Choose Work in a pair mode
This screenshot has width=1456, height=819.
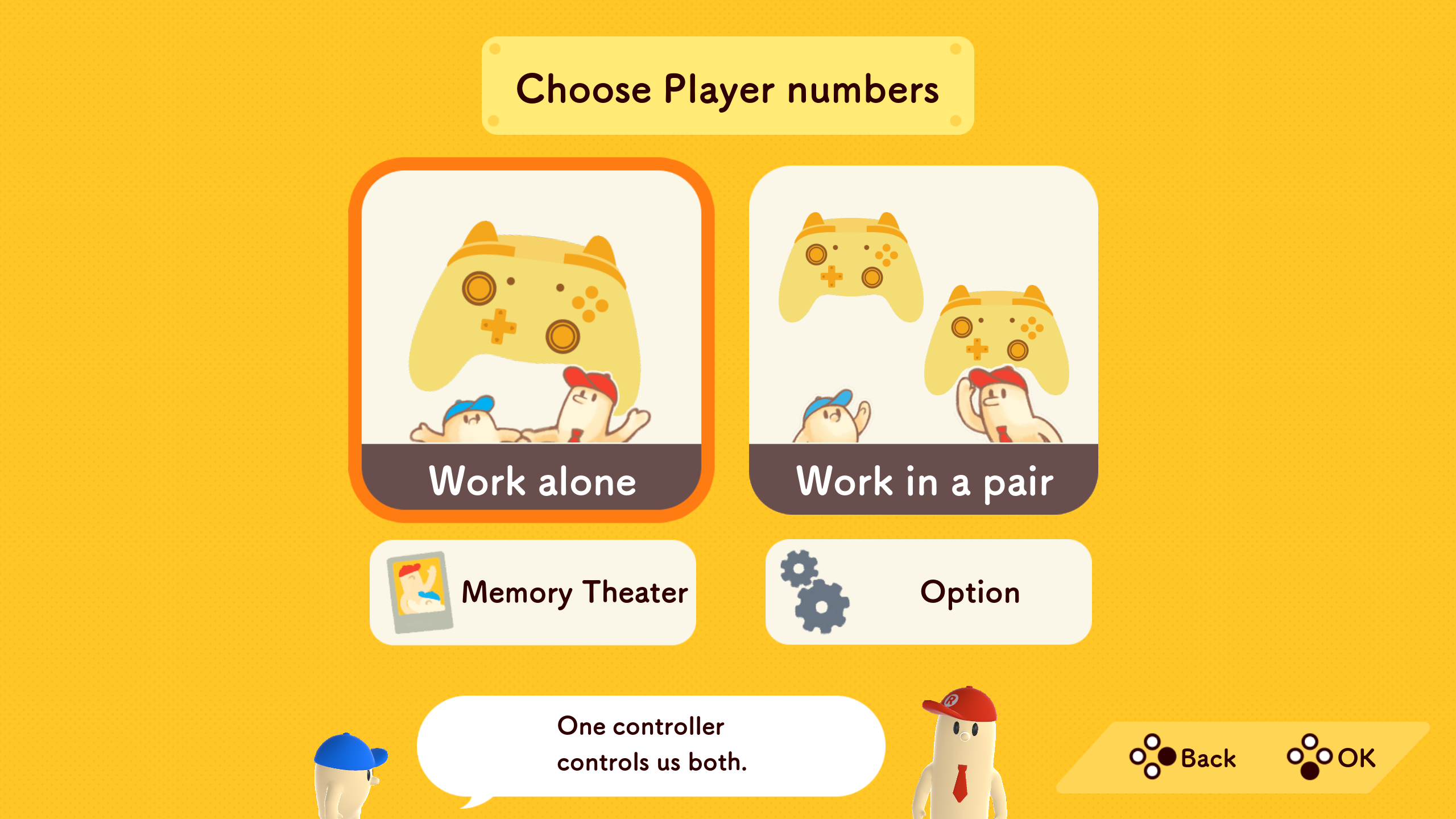pyautogui.click(x=923, y=340)
